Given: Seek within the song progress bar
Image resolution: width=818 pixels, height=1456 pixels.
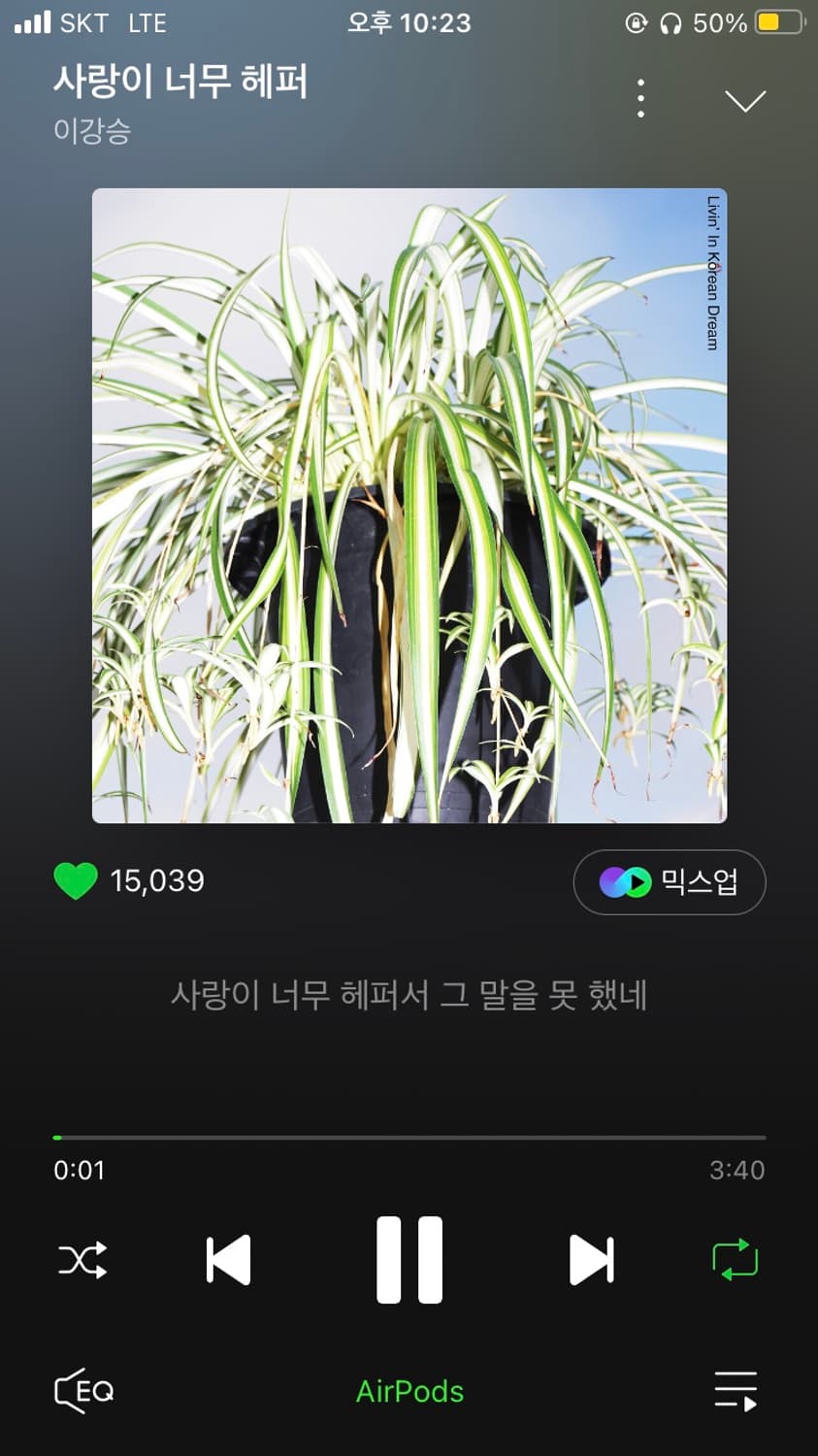Looking at the screenshot, I should (x=409, y=1137).
